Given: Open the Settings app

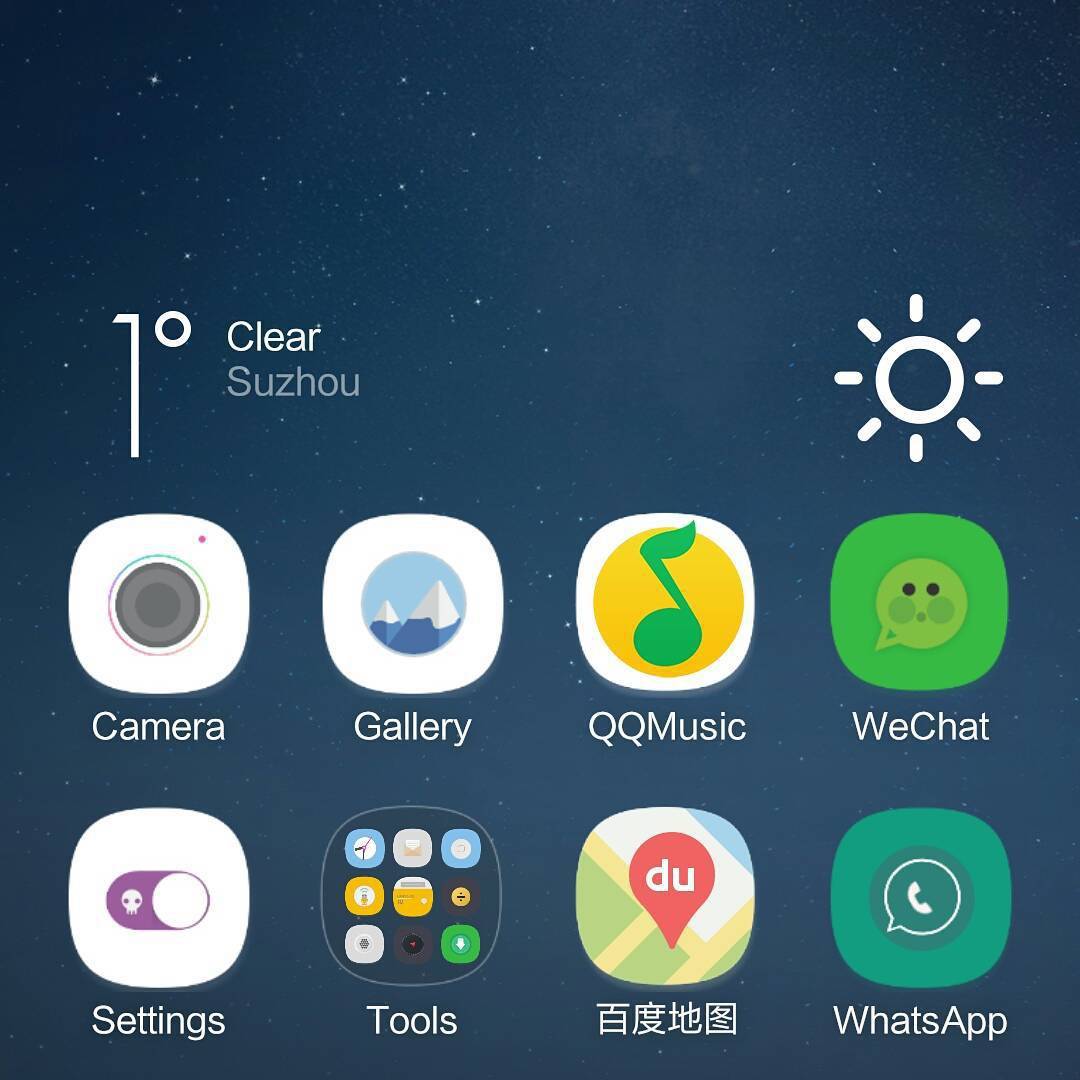Looking at the screenshot, I should [x=158, y=898].
